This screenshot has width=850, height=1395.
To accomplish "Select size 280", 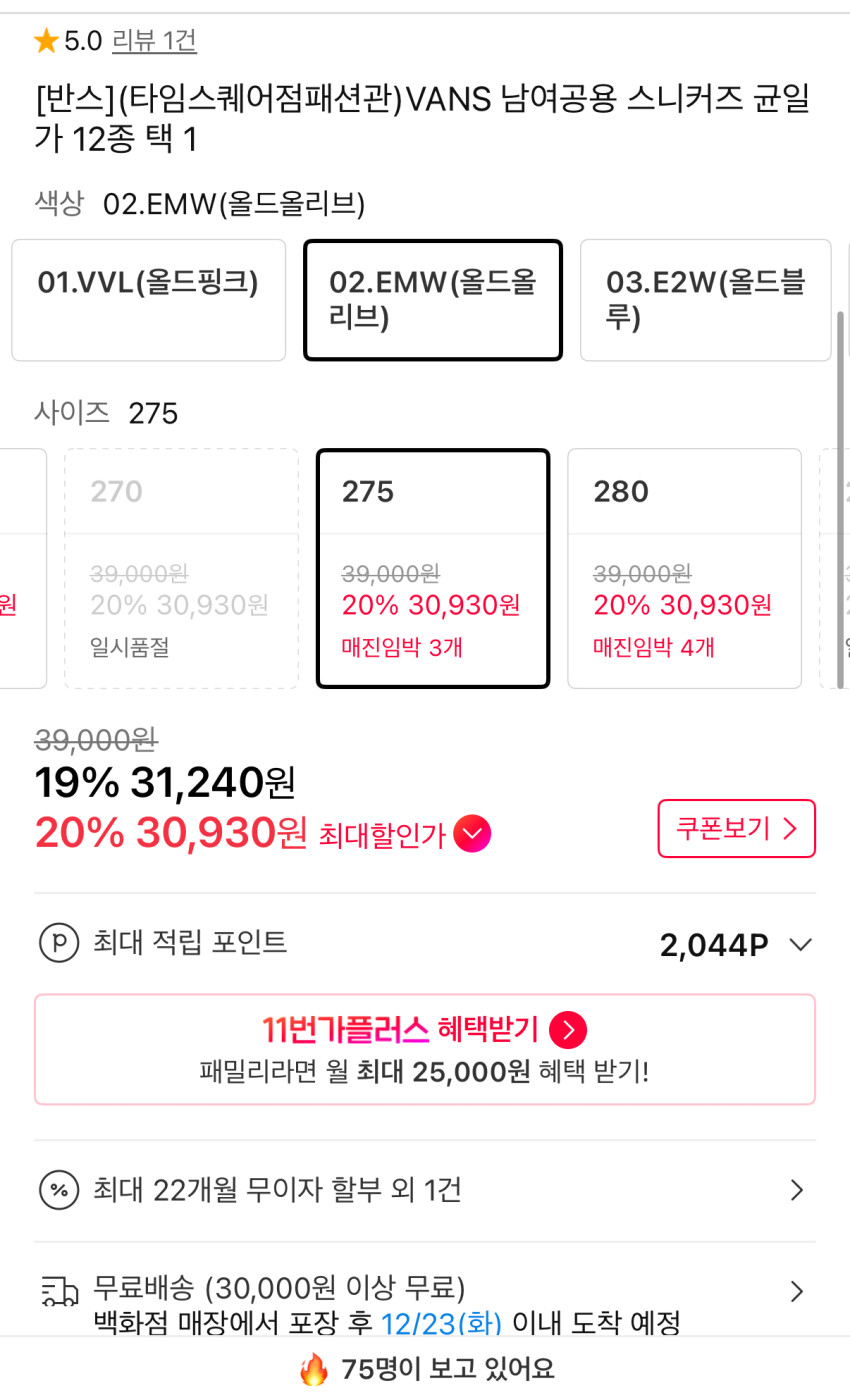I will [x=684, y=568].
